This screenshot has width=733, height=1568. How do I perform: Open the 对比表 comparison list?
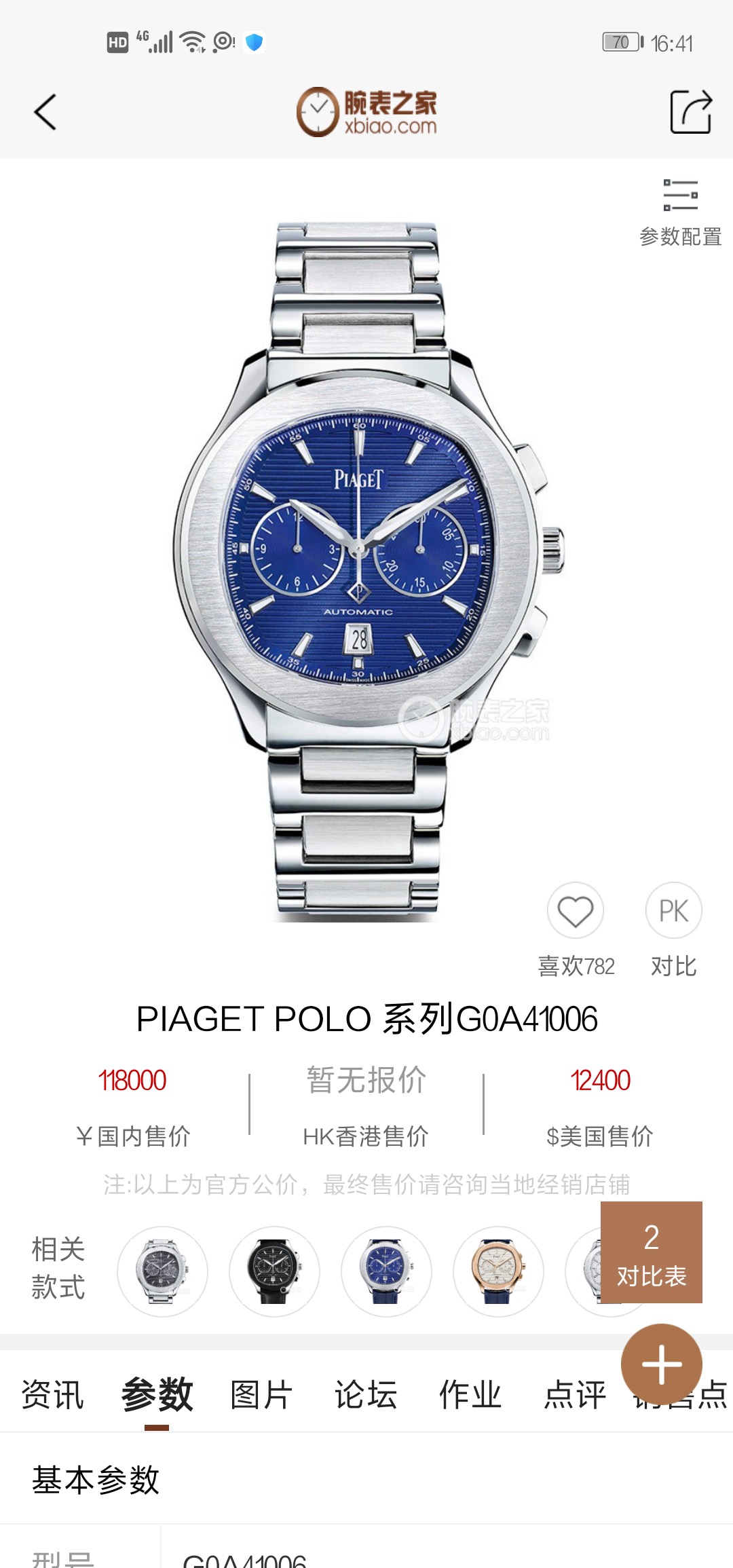coord(651,1252)
